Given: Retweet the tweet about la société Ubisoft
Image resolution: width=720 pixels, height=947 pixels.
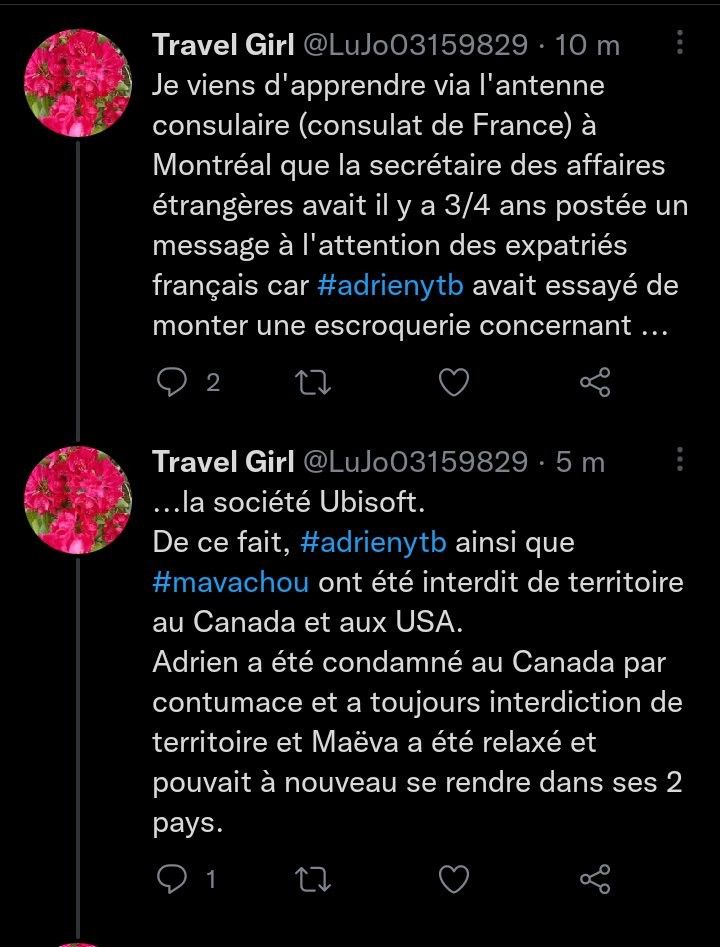Looking at the screenshot, I should 314,879.
